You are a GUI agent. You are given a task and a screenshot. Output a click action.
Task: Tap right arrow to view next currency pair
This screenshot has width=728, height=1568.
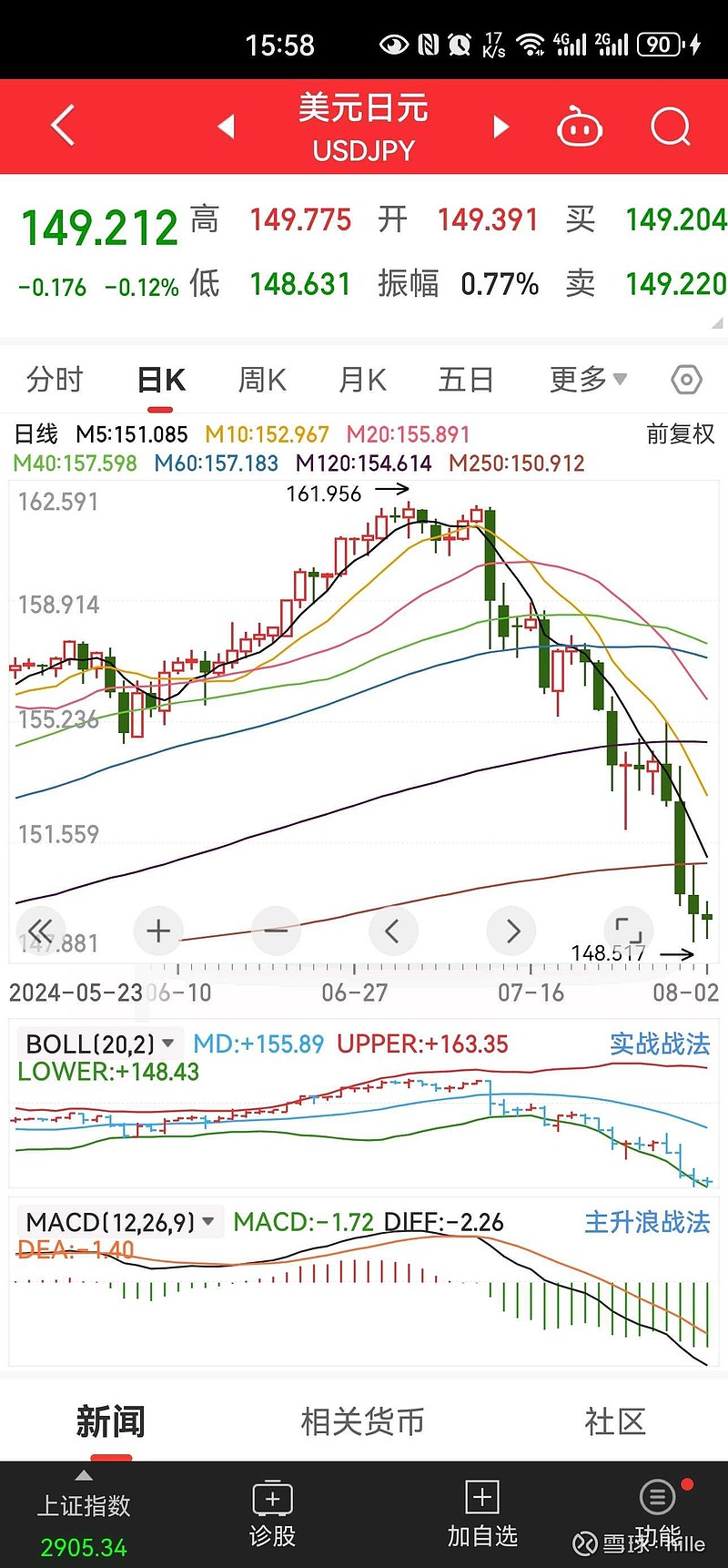click(x=500, y=127)
